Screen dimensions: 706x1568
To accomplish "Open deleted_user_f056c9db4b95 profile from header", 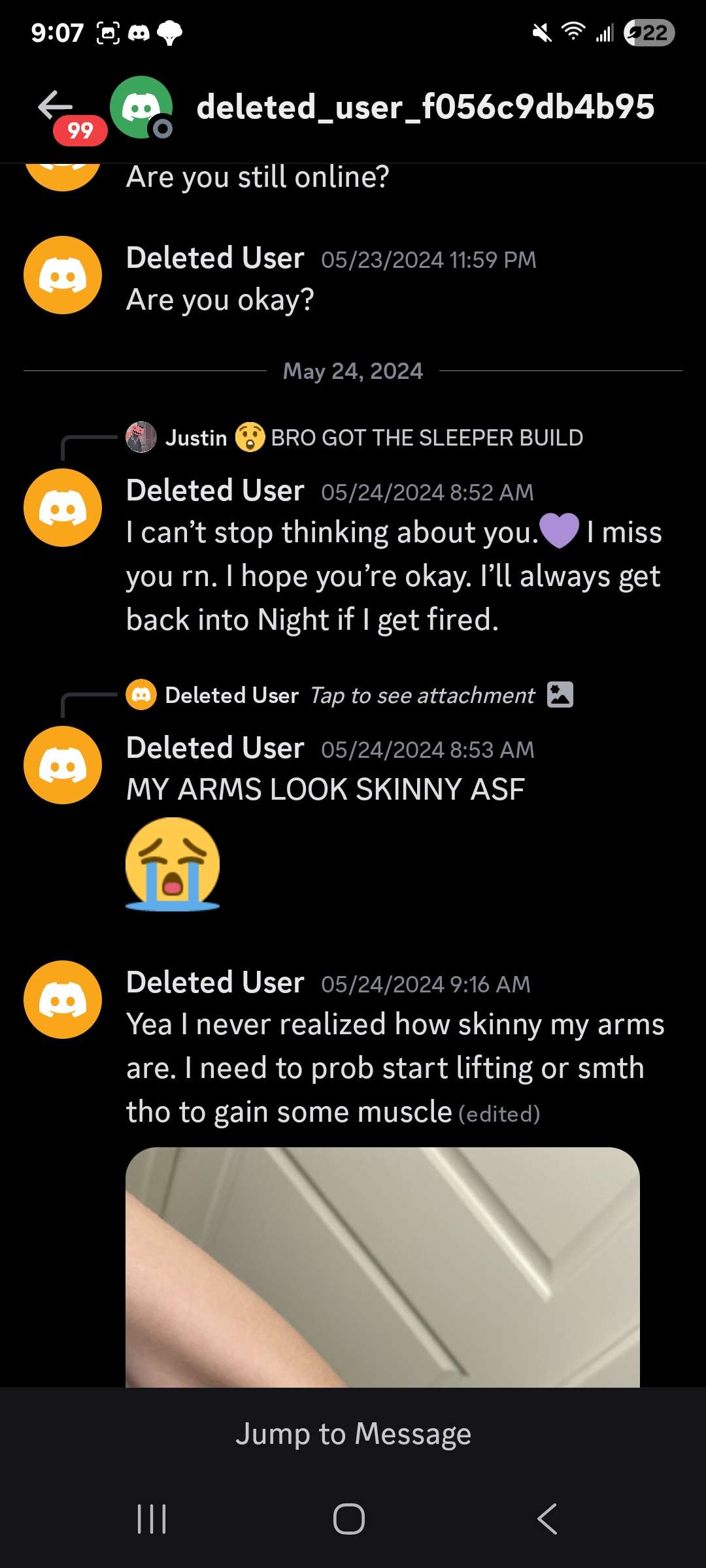I will (425, 107).
